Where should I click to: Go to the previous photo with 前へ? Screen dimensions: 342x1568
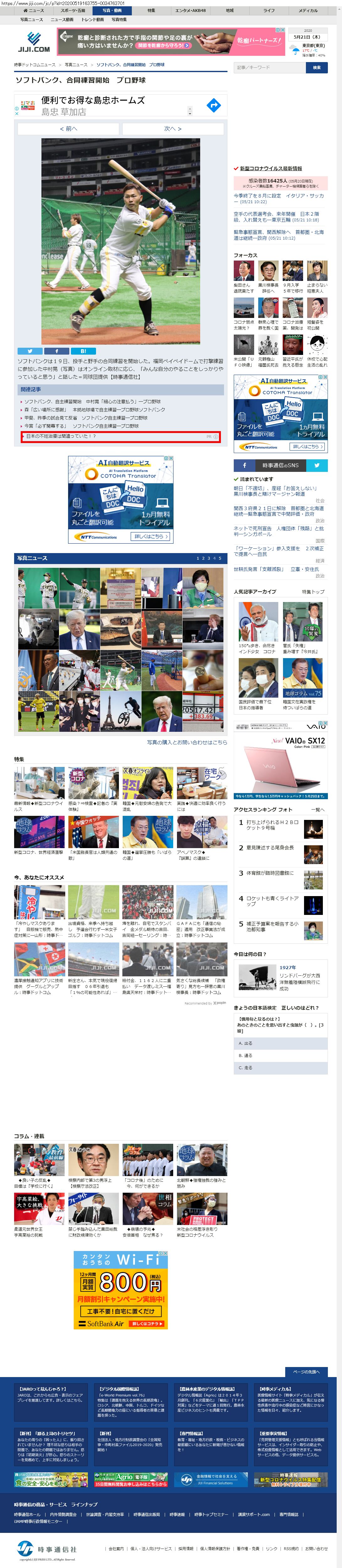point(68,129)
